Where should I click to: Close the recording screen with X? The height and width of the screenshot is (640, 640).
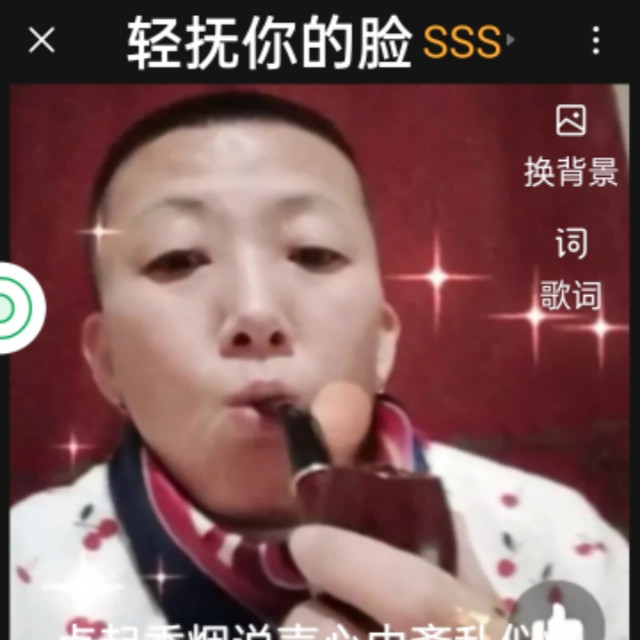[x=41, y=41]
